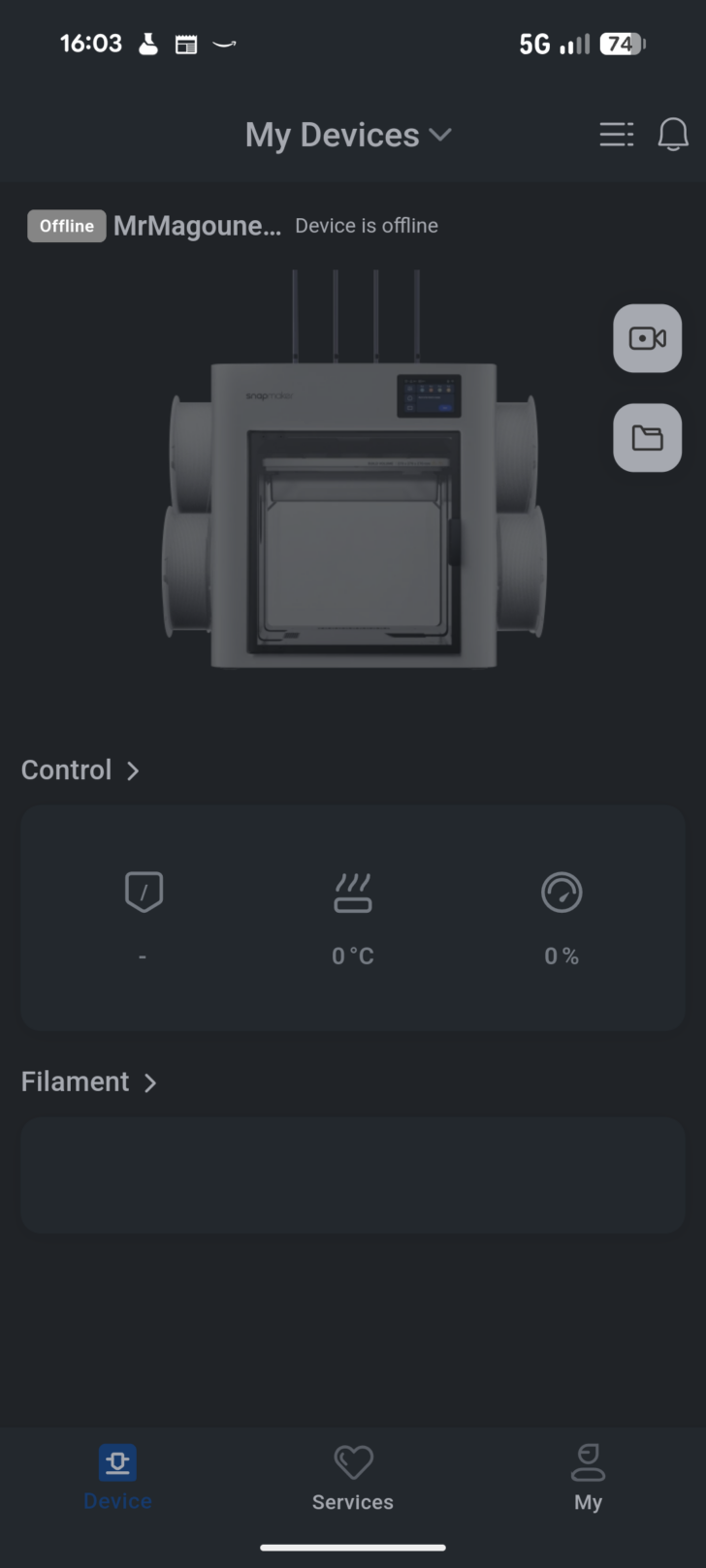Screen dimensions: 706x1568
Task: Open the camera view icon
Action: point(647,338)
